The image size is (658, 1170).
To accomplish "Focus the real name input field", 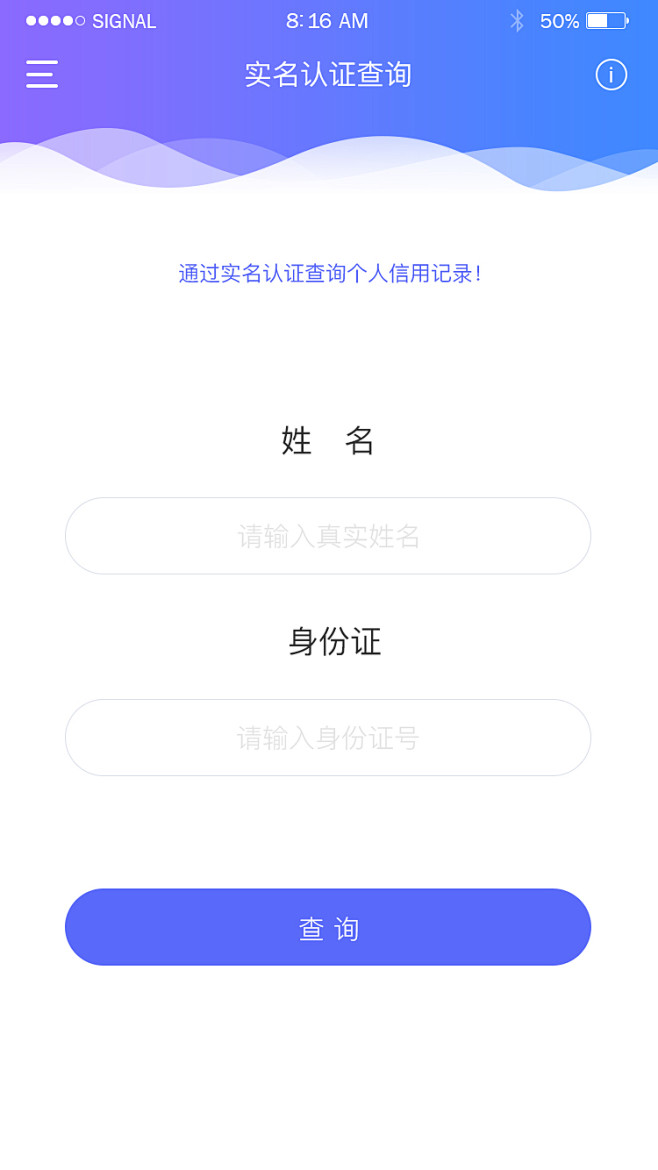I will tap(328, 536).
